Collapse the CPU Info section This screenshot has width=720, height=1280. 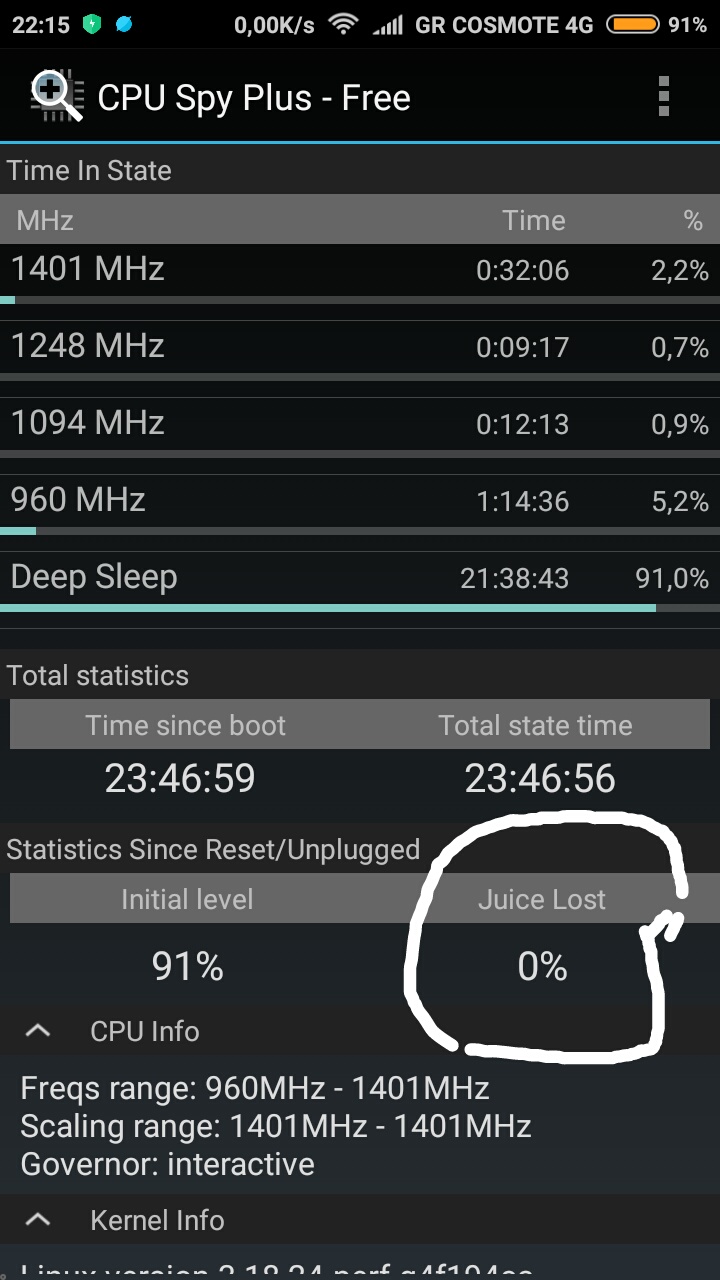tap(38, 1031)
